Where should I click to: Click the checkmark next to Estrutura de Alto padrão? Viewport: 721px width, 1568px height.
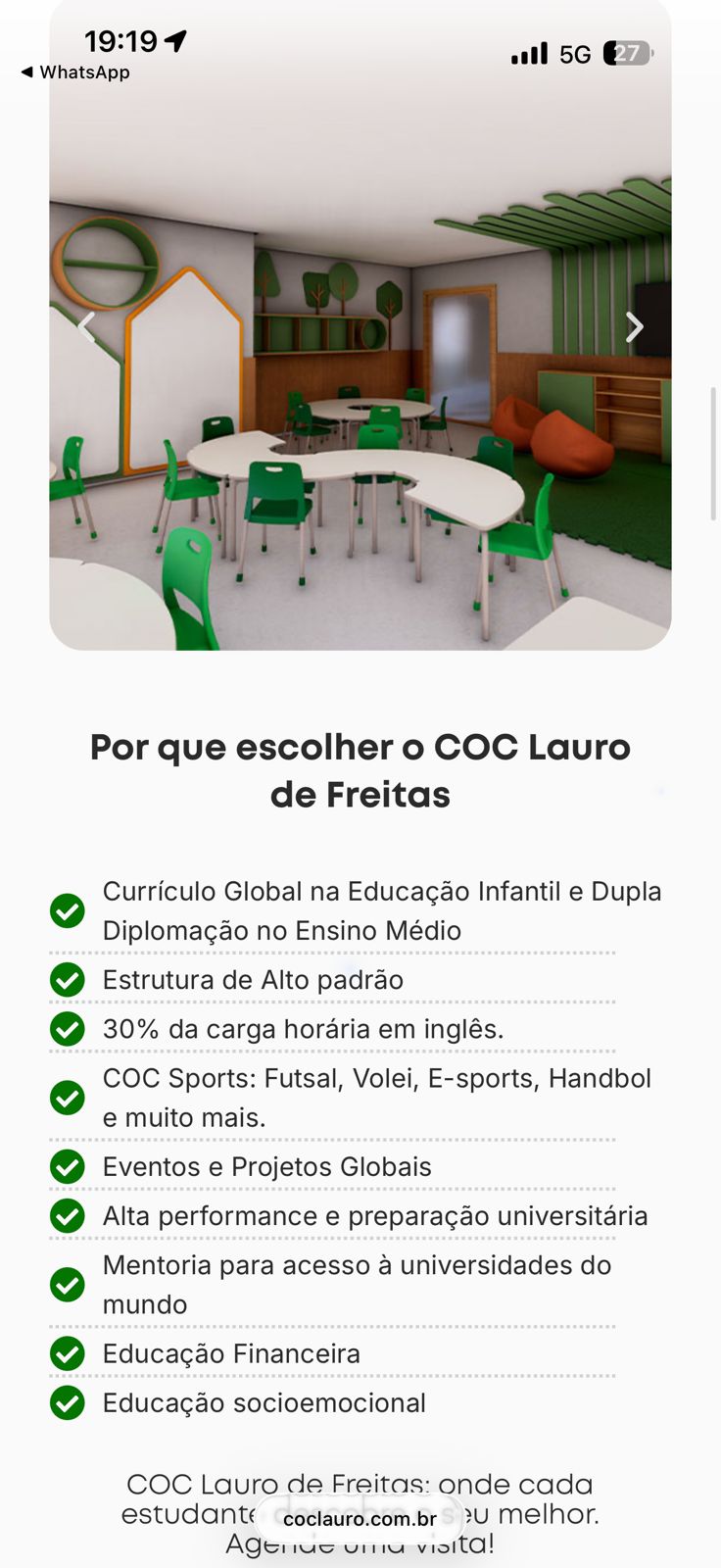click(67, 980)
